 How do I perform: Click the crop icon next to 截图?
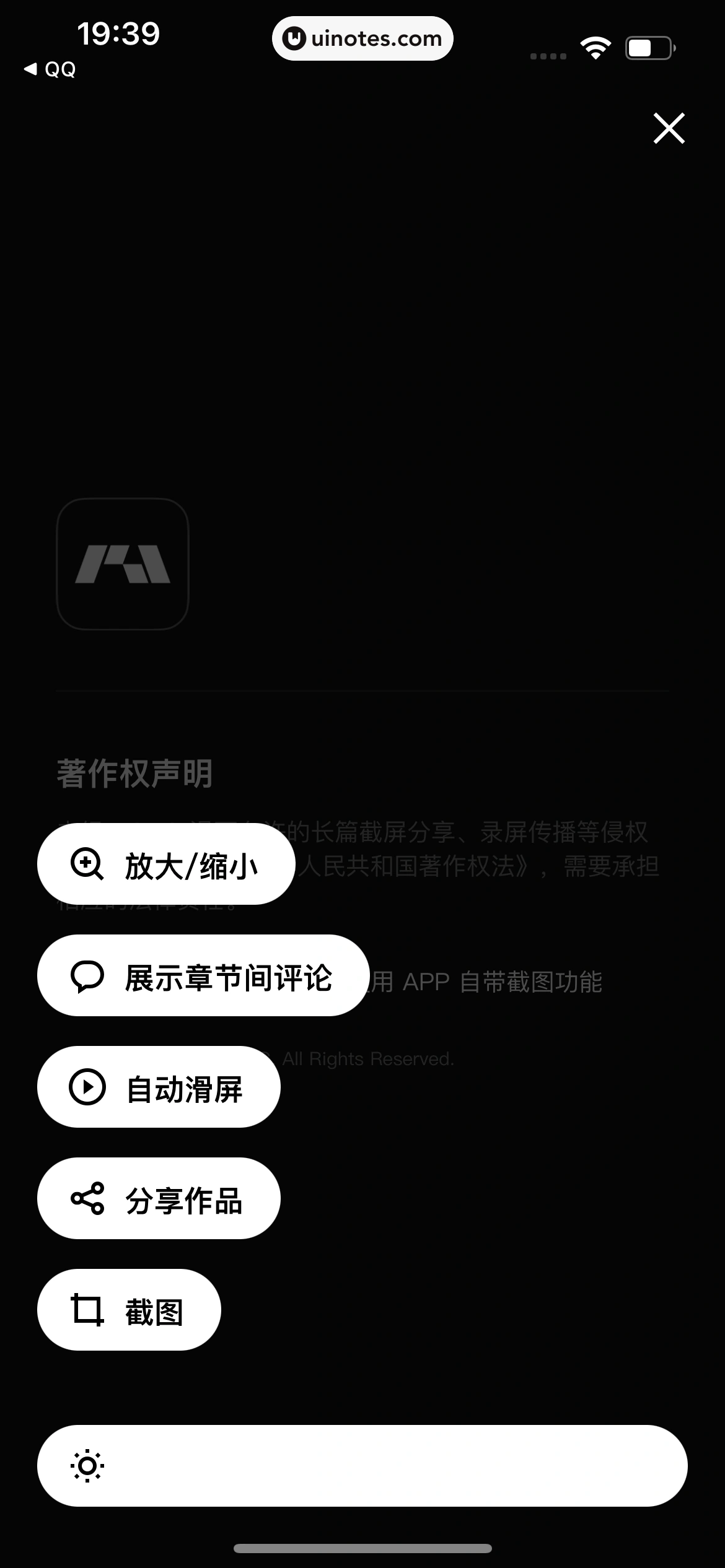click(88, 1309)
